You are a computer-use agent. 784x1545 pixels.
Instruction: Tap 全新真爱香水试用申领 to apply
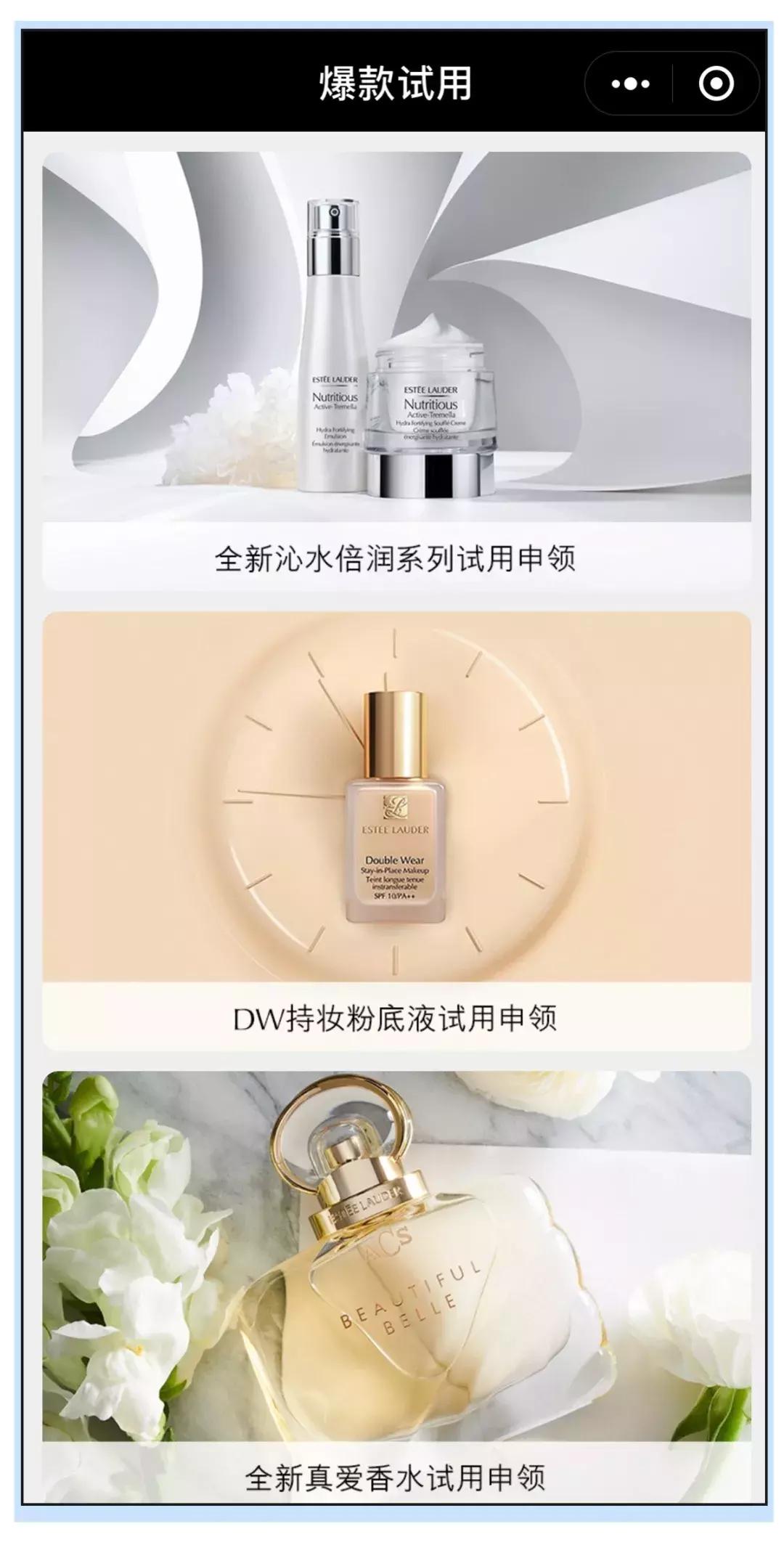pos(396,1483)
